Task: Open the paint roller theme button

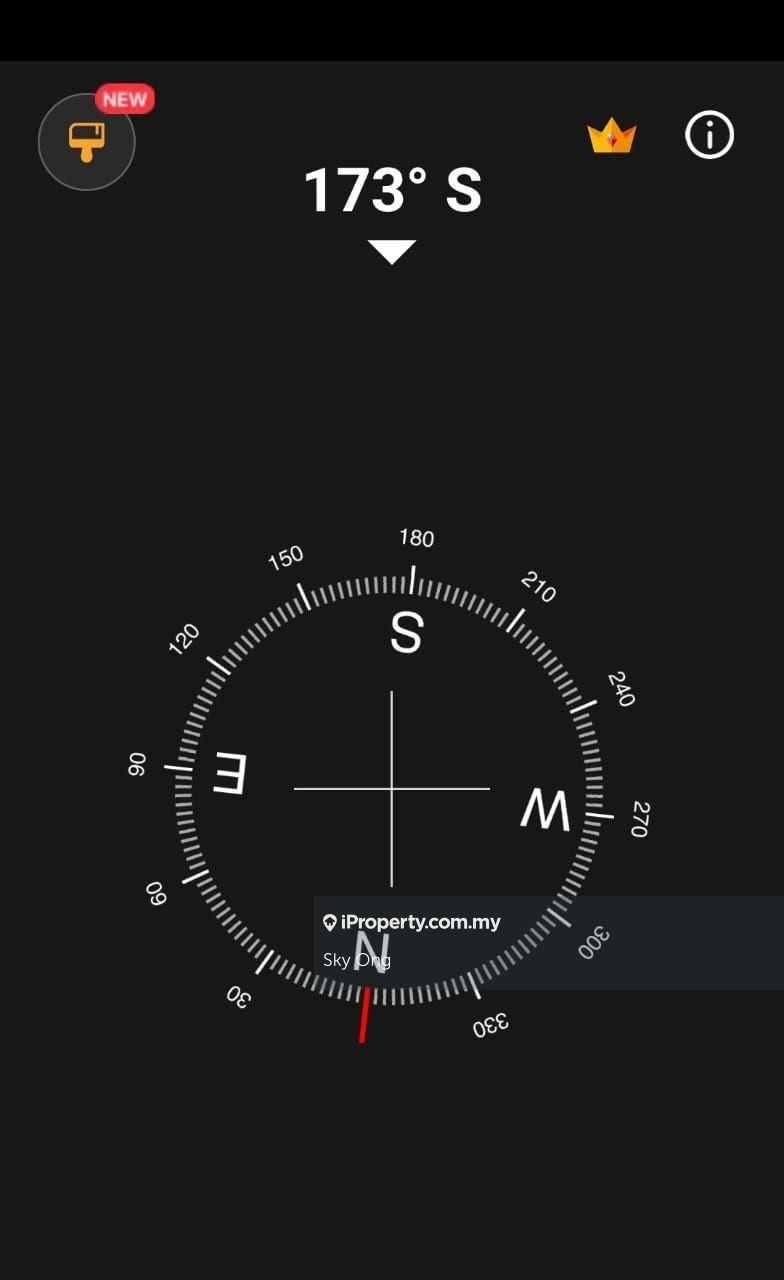Action: pyautogui.click(x=87, y=142)
